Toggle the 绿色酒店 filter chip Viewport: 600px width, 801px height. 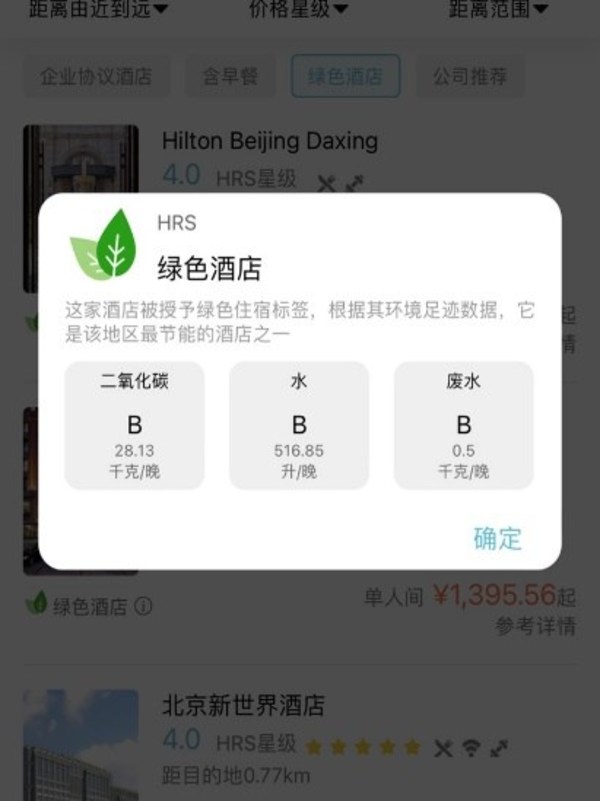[346, 77]
